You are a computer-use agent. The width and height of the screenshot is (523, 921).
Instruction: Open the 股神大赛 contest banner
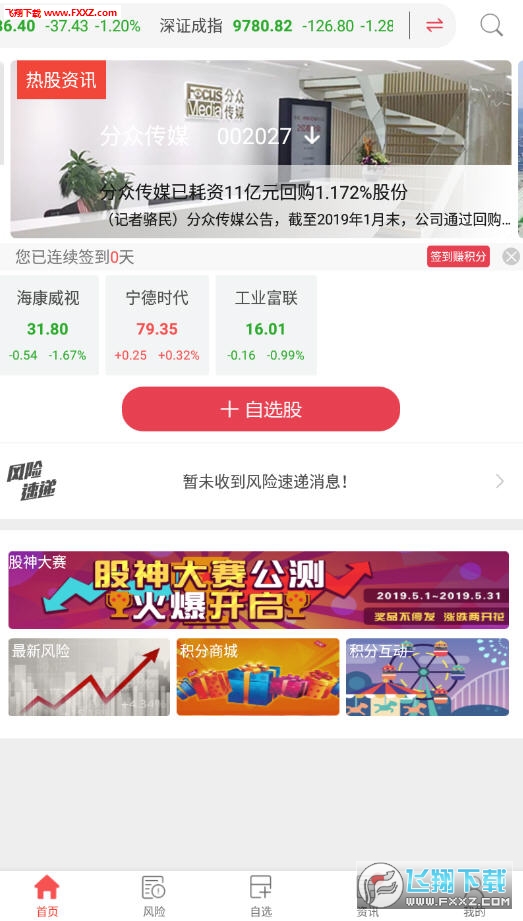(259, 590)
